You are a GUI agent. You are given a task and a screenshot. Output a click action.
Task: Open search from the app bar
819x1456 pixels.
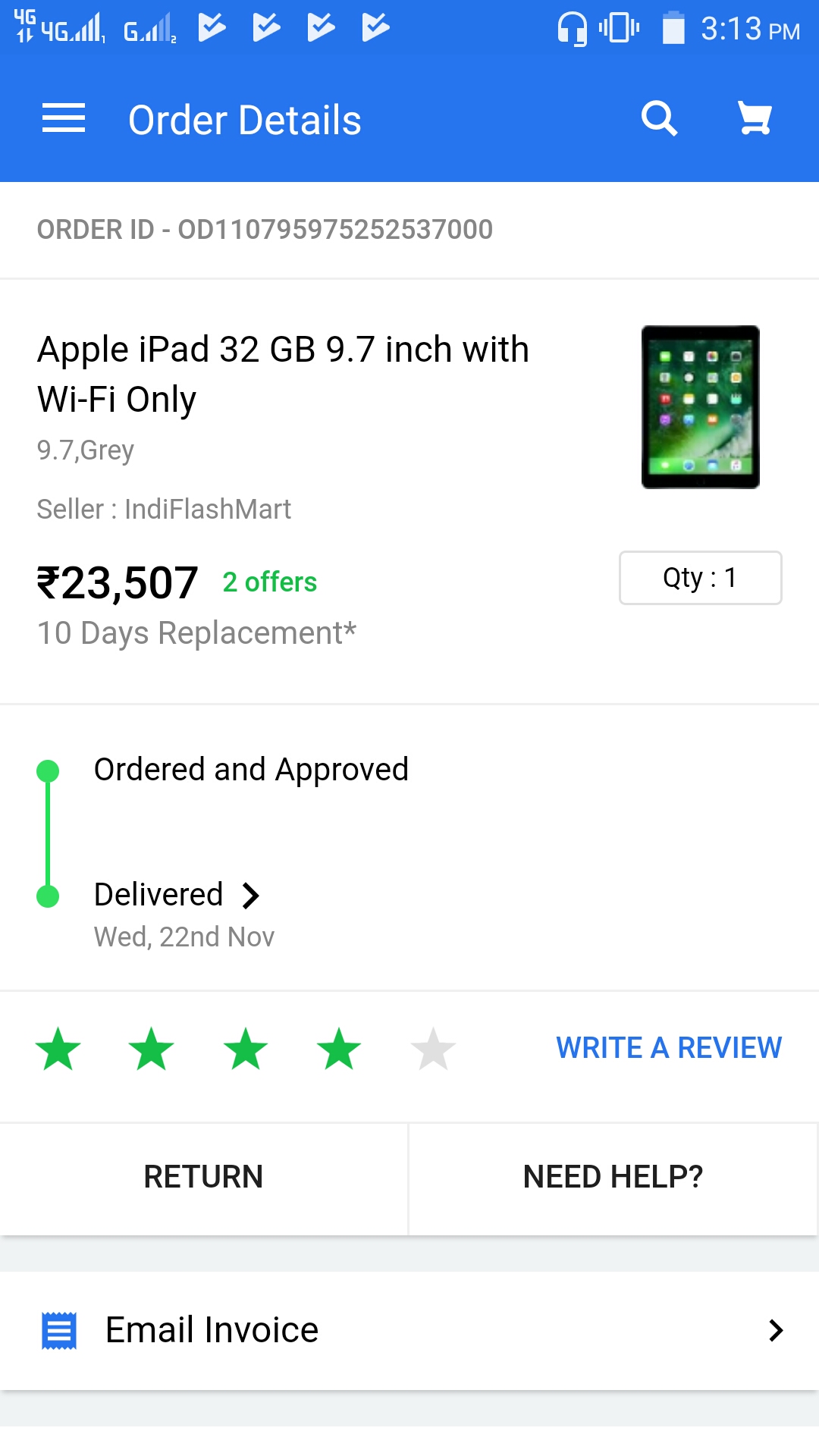pyautogui.click(x=659, y=119)
